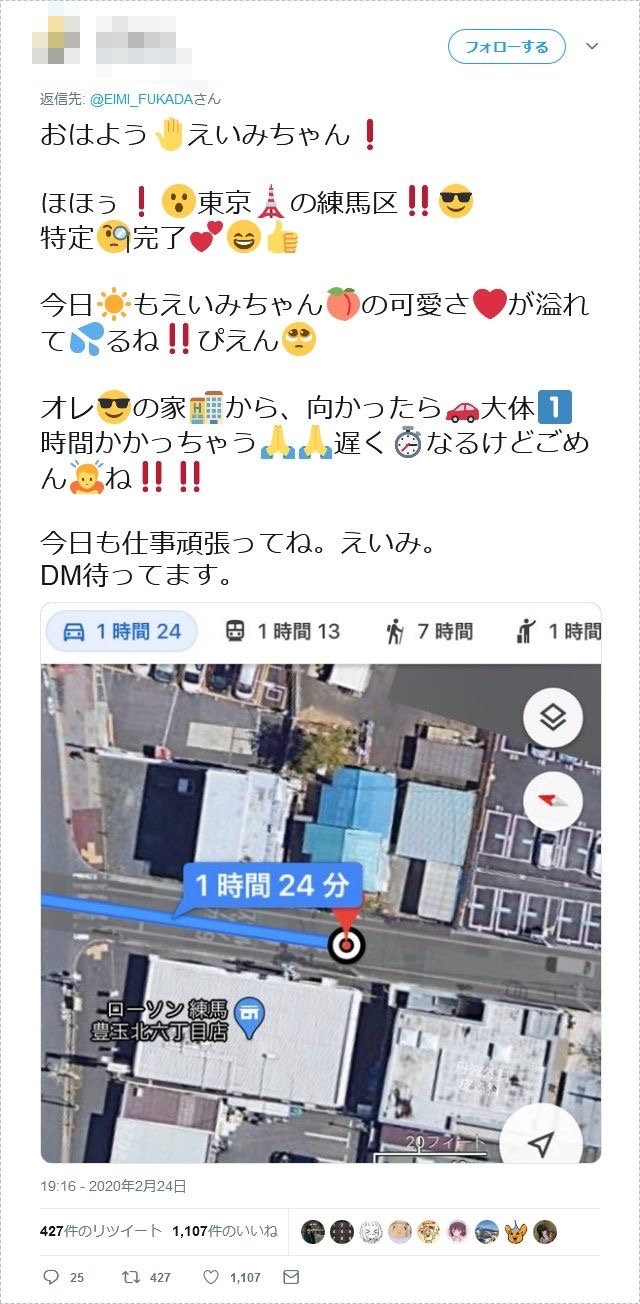Send the tweet via direct message envelope

(291, 1277)
